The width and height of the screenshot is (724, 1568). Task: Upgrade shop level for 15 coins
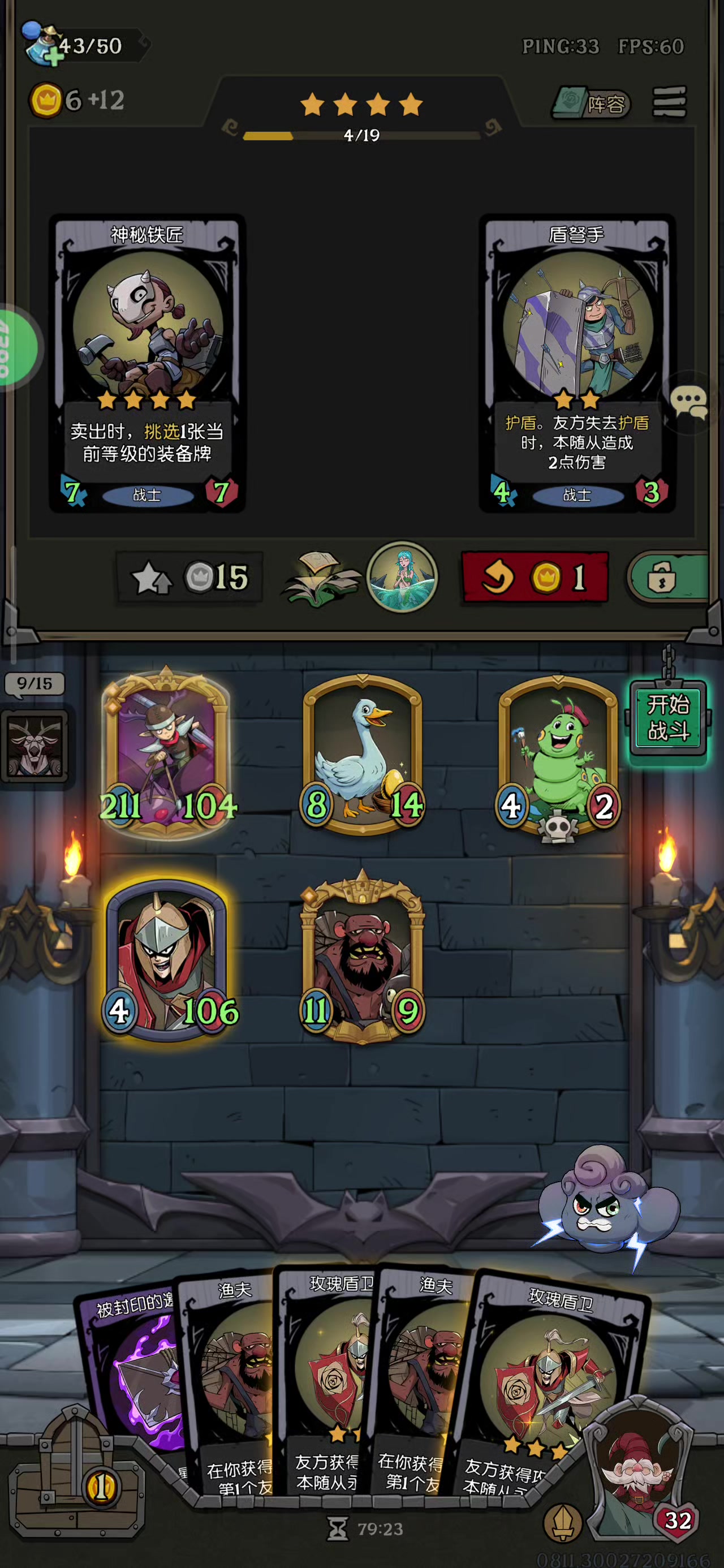[x=189, y=577]
